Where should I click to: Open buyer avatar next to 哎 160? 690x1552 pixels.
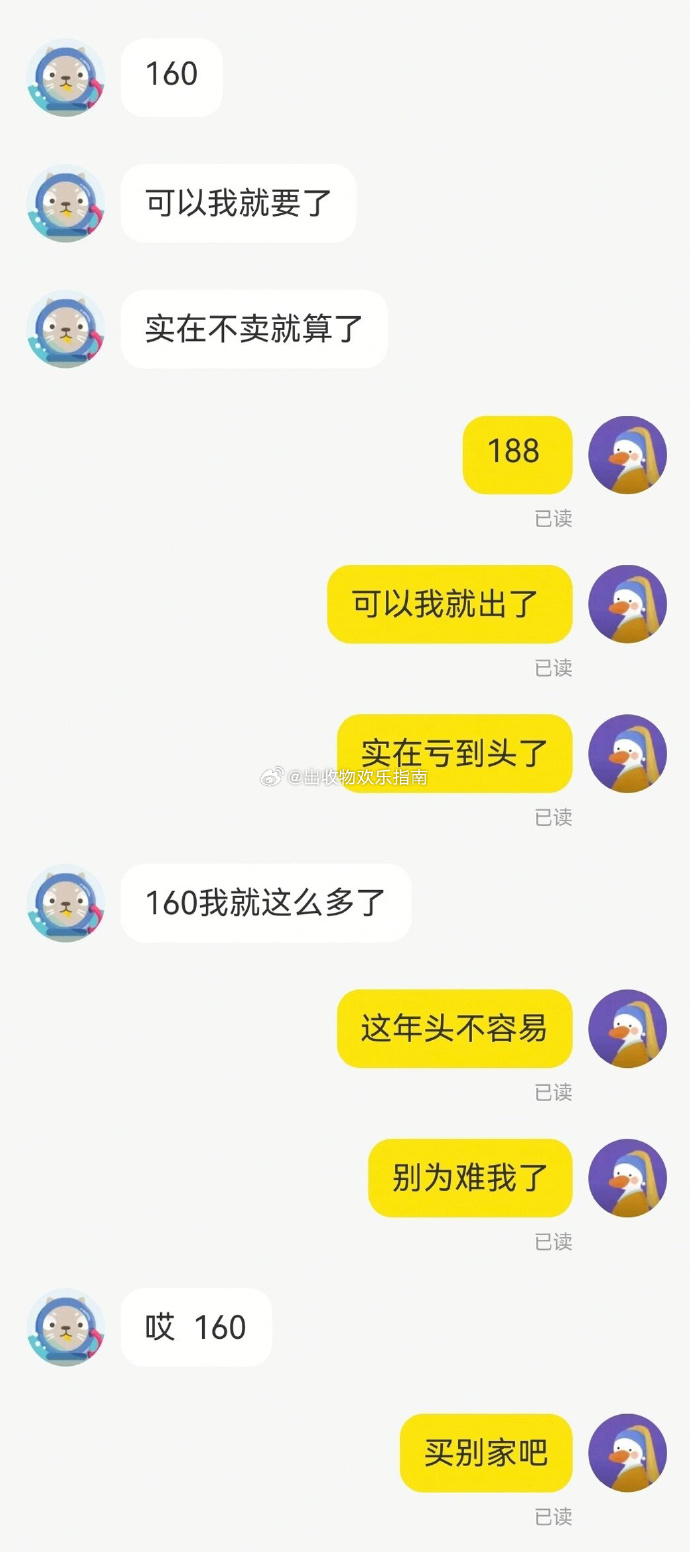coord(66,1327)
